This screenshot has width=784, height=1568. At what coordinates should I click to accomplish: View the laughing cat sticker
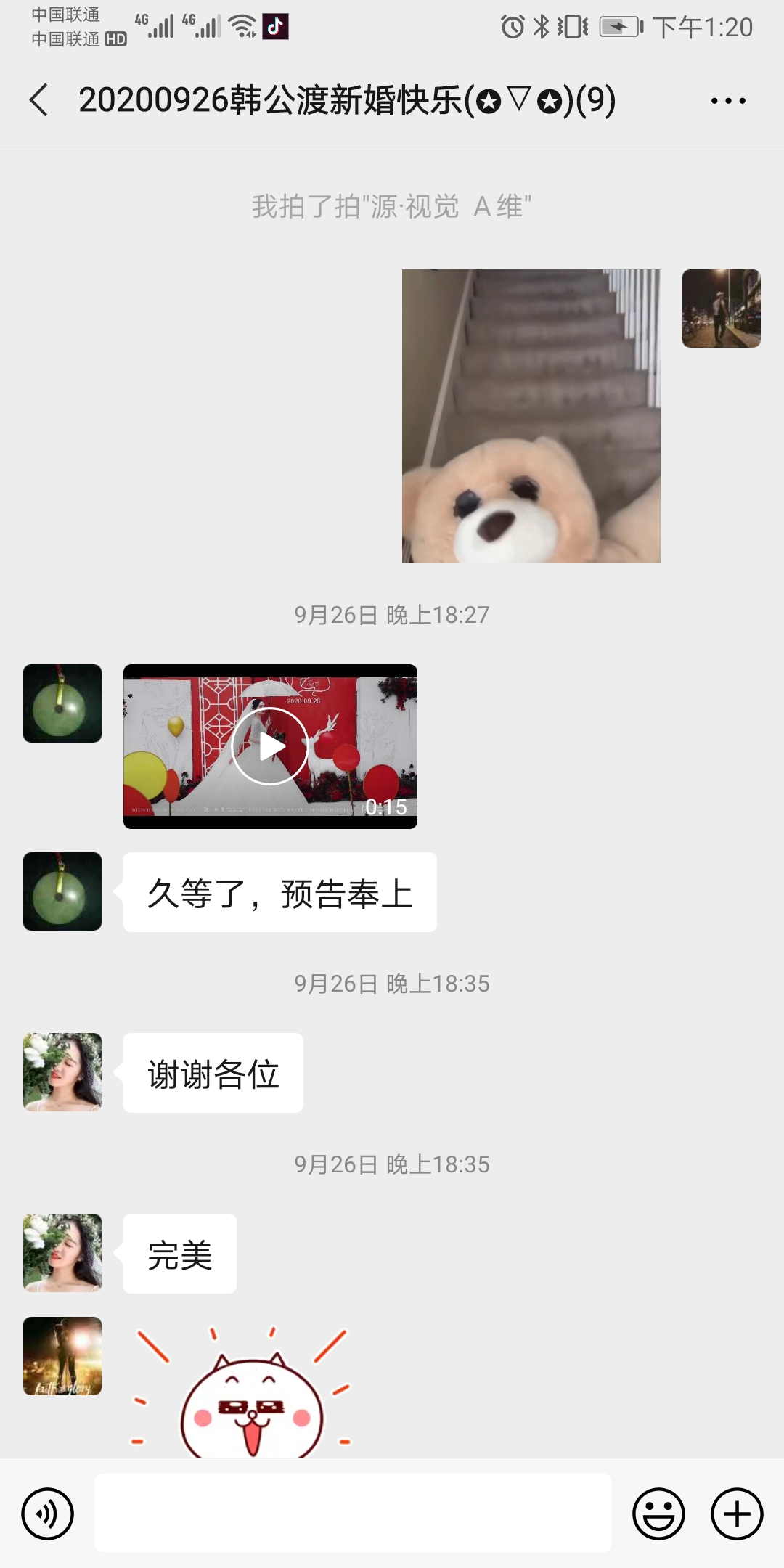242,1392
